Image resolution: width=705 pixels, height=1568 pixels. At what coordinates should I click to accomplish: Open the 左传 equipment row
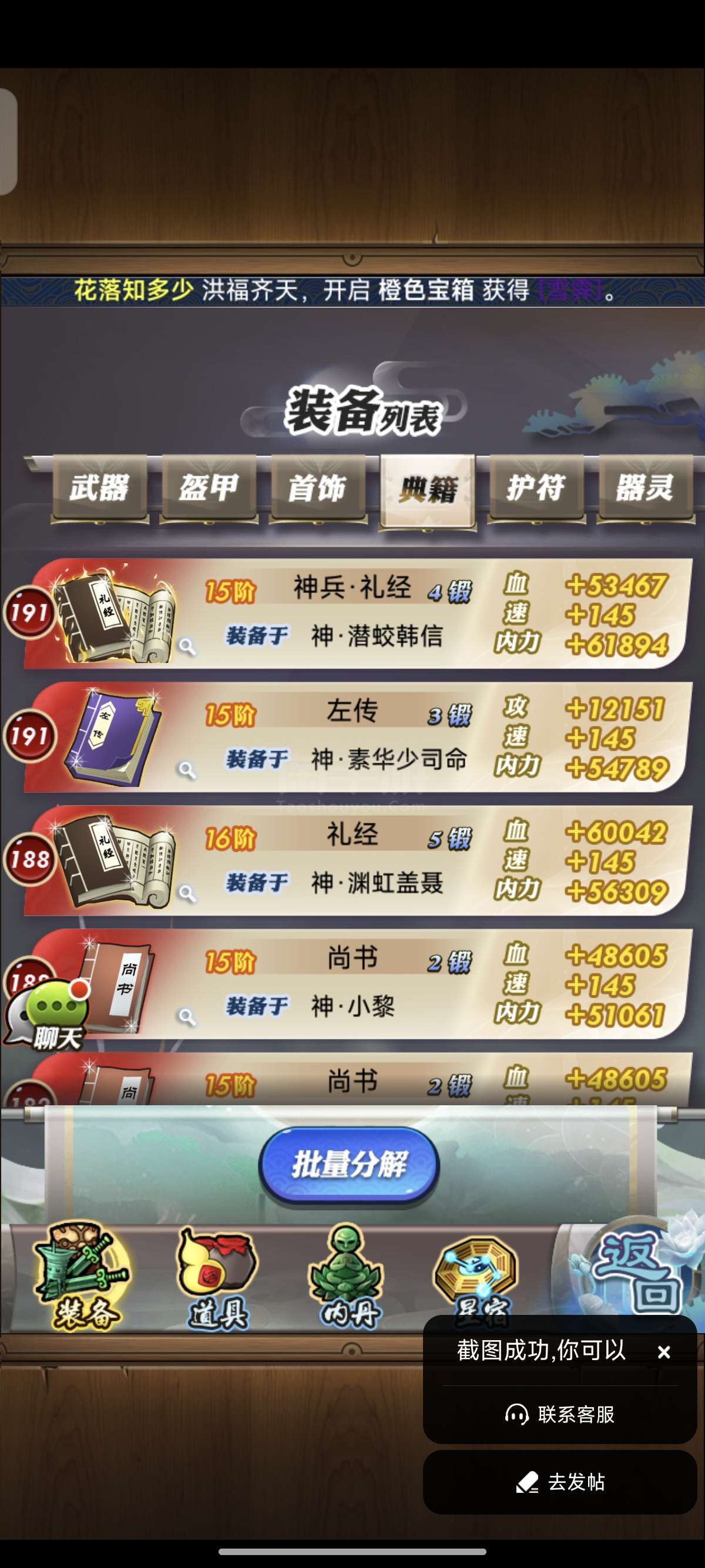(358, 737)
